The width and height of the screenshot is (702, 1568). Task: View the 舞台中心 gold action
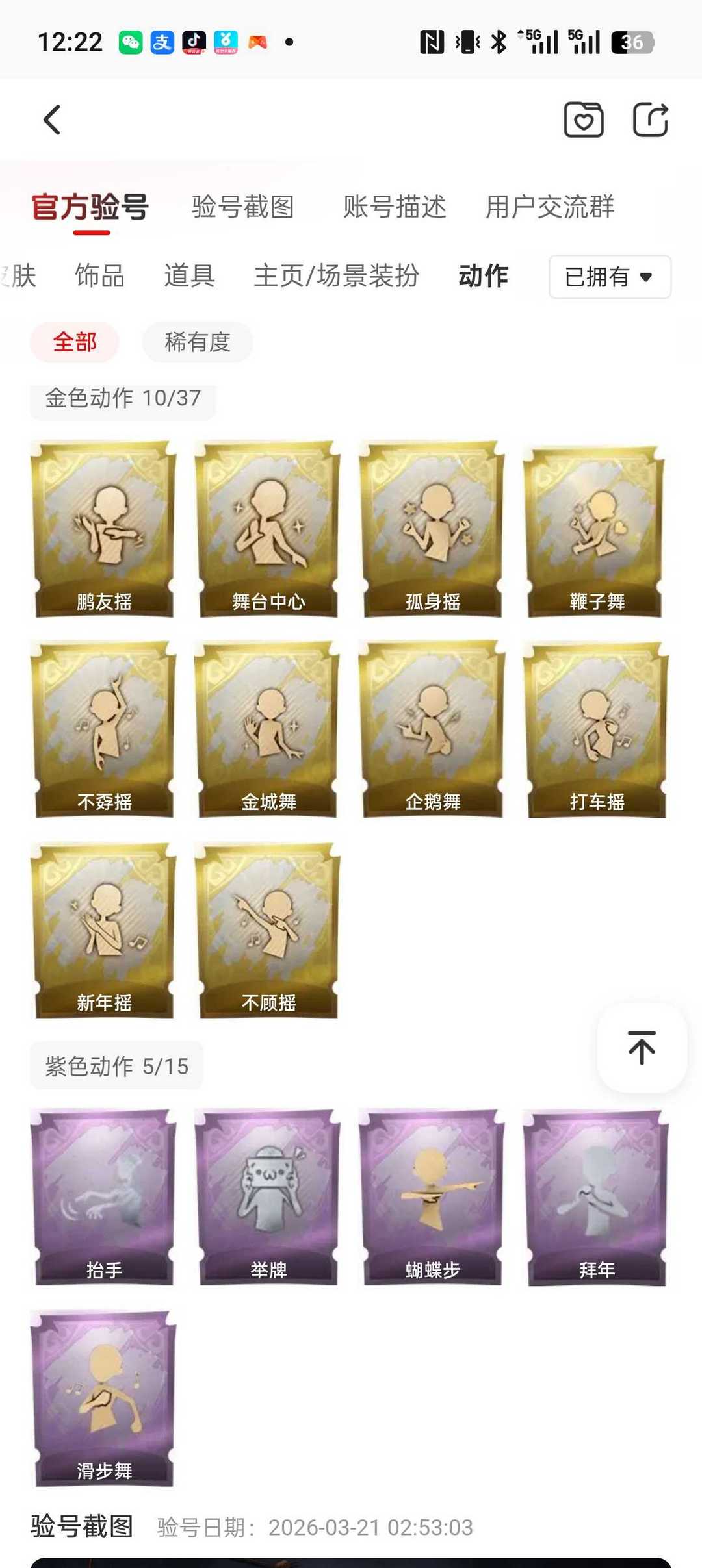point(268,529)
